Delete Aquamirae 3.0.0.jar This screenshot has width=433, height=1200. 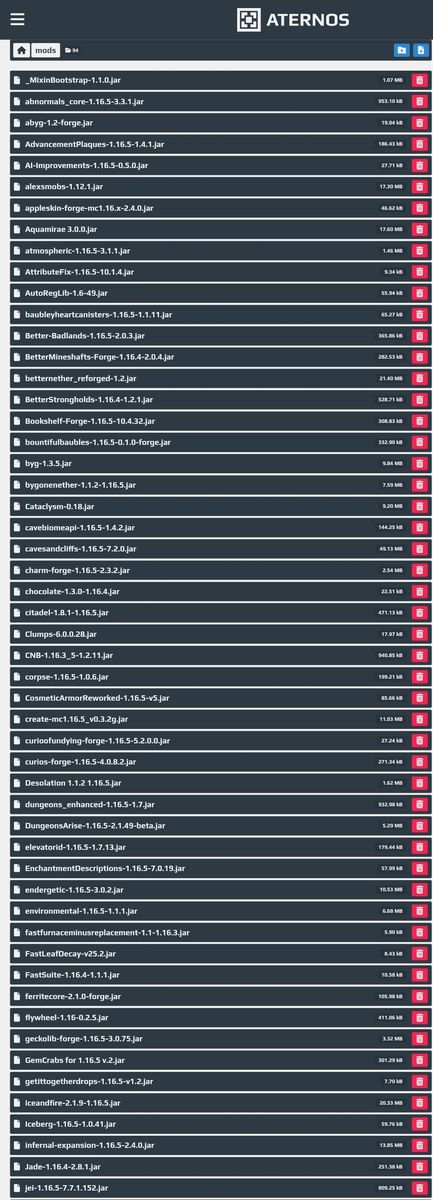[x=419, y=229]
